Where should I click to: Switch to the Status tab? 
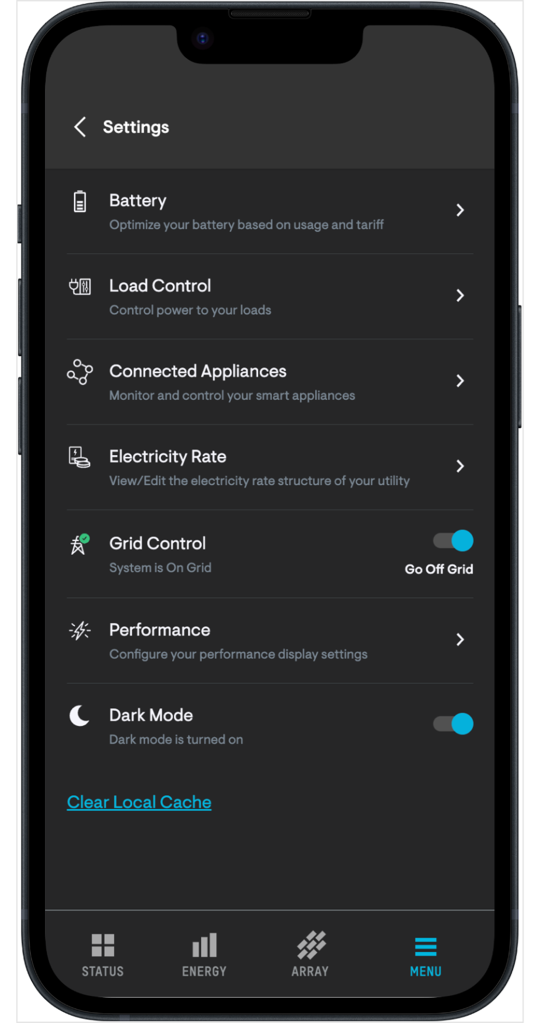tap(102, 954)
